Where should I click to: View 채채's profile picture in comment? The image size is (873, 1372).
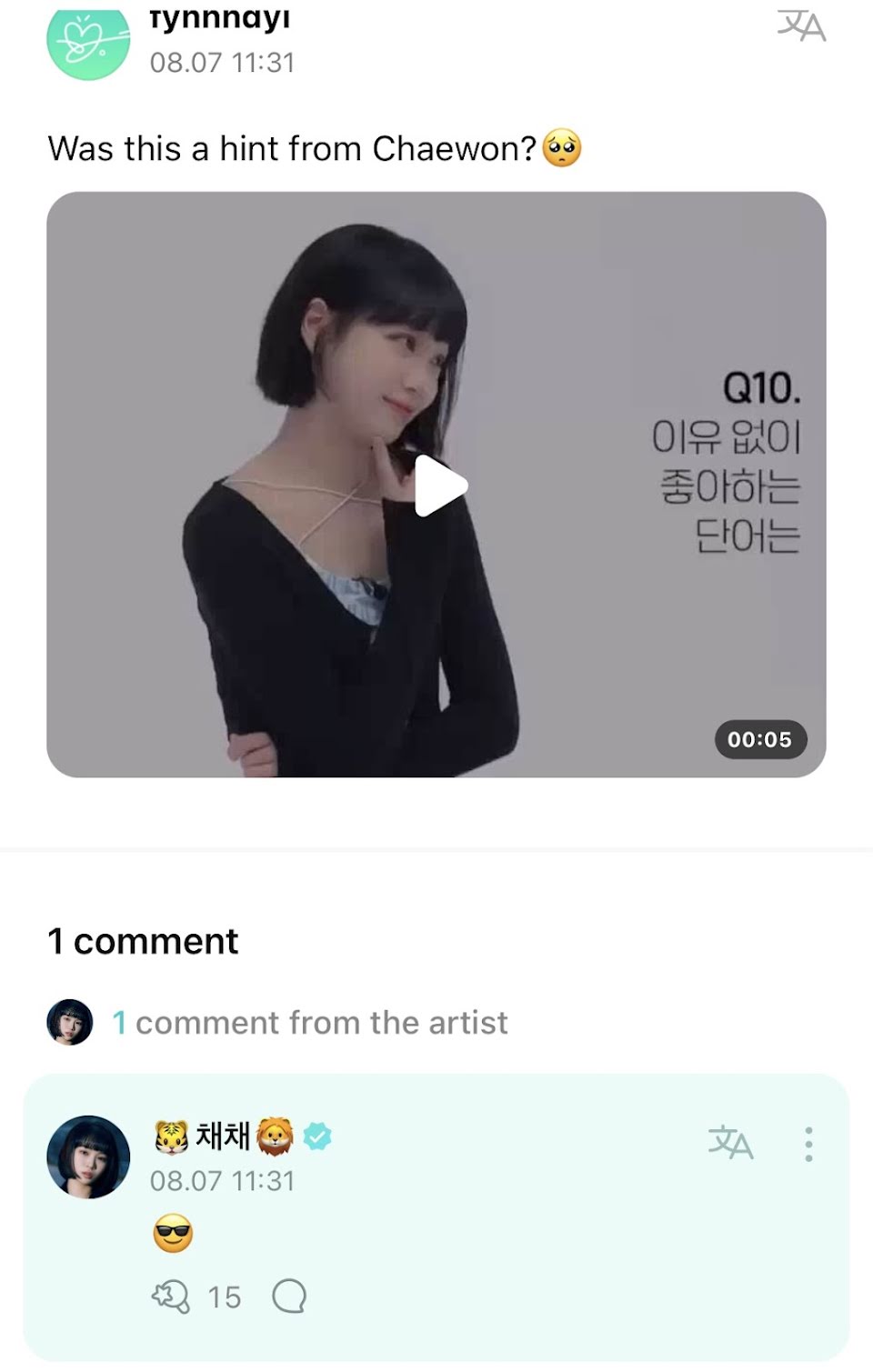(88, 1157)
